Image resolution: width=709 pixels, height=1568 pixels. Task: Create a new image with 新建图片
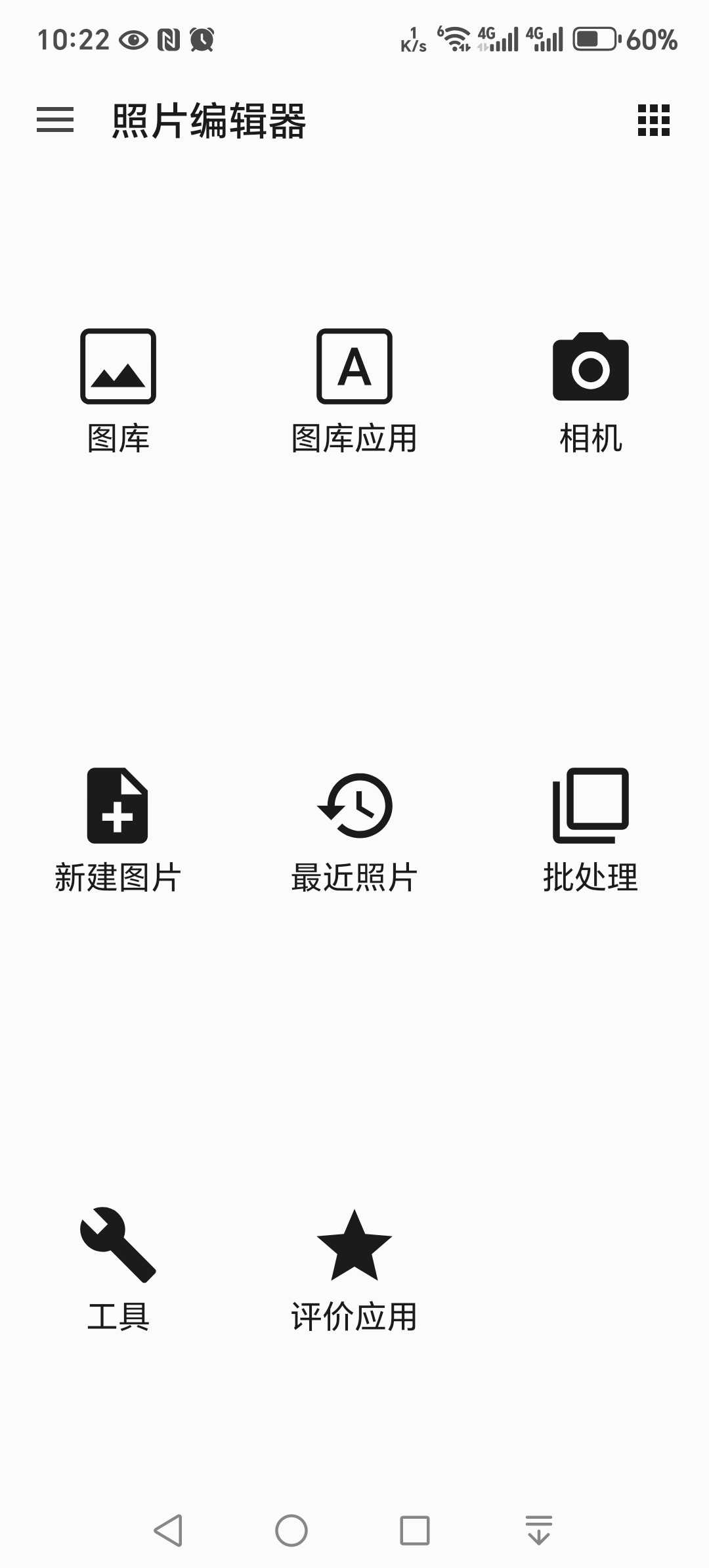pos(118,831)
